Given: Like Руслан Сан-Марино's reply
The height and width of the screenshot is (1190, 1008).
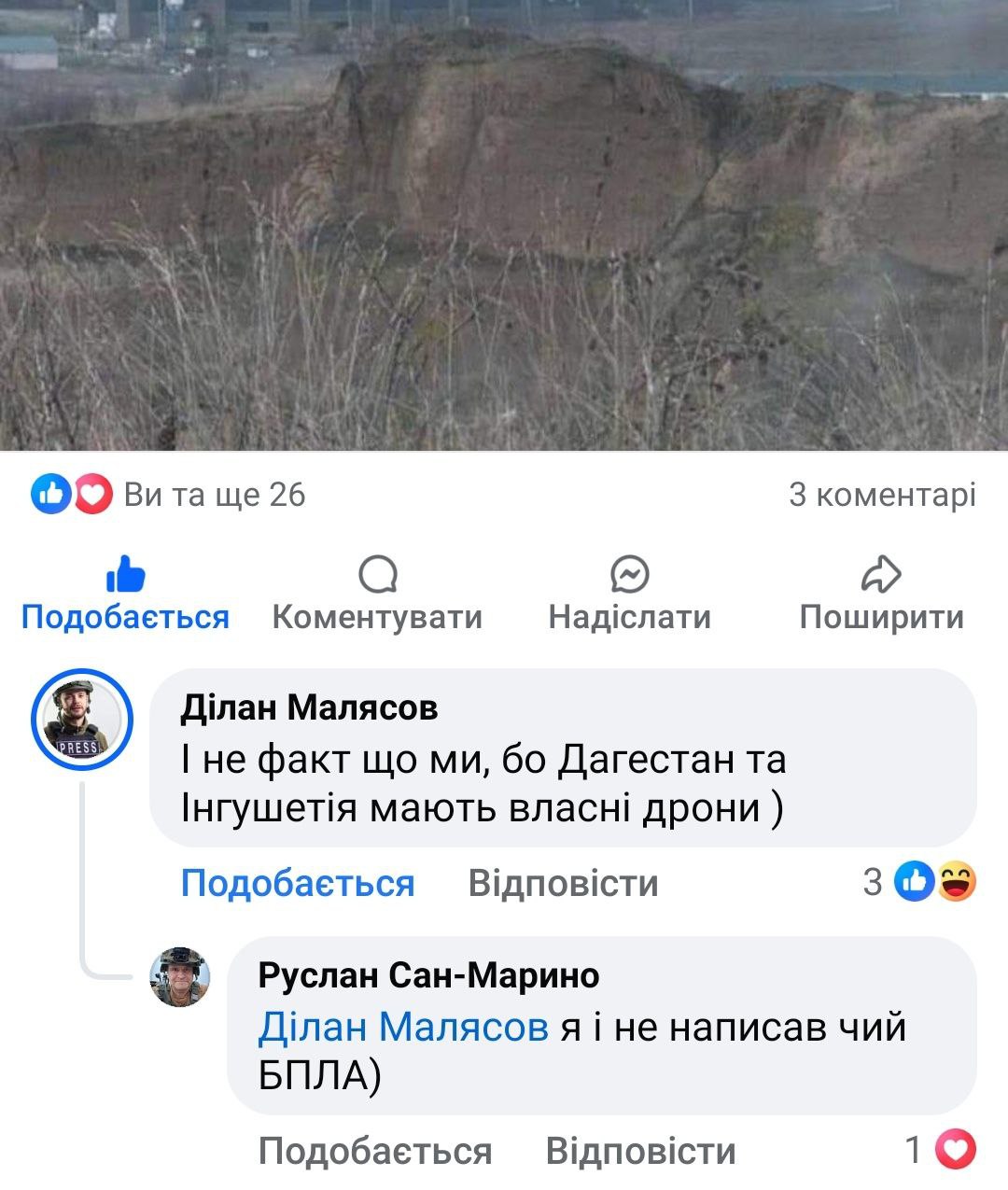Looking at the screenshot, I should coord(375,1151).
